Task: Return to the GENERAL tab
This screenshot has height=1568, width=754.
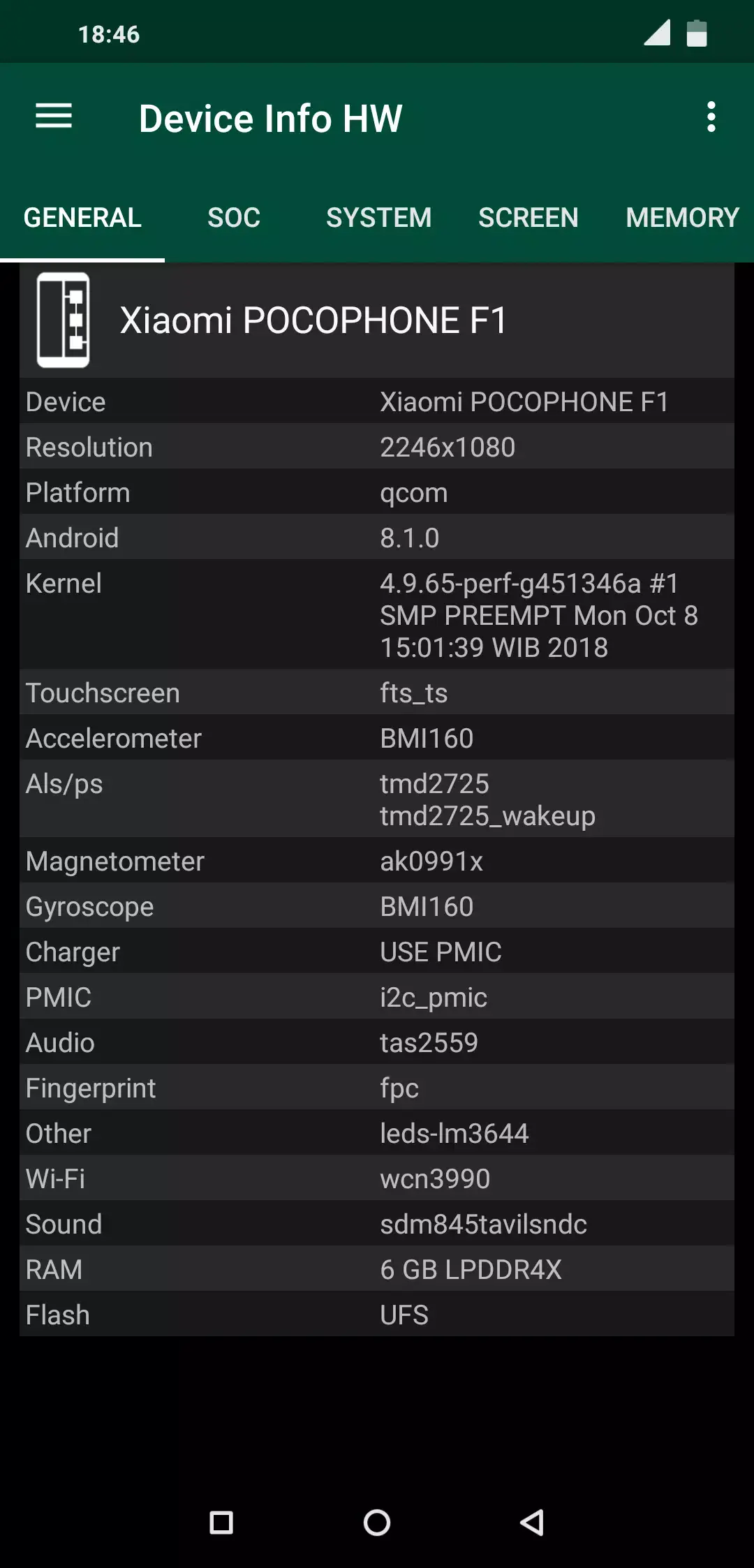Action: tap(82, 218)
